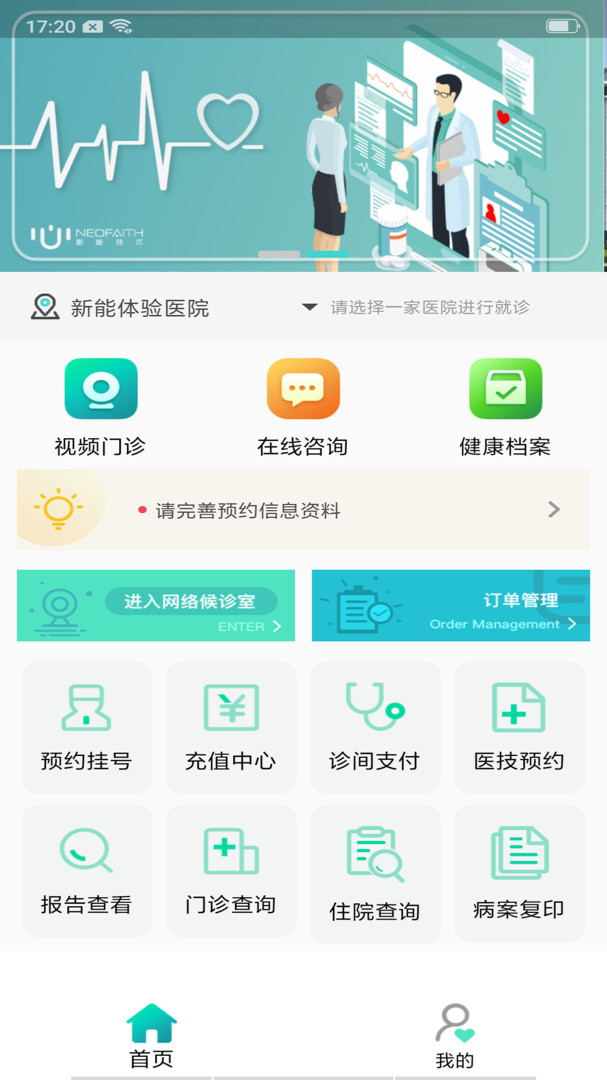Open 订单管理 Order Management

(x=451, y=605)
